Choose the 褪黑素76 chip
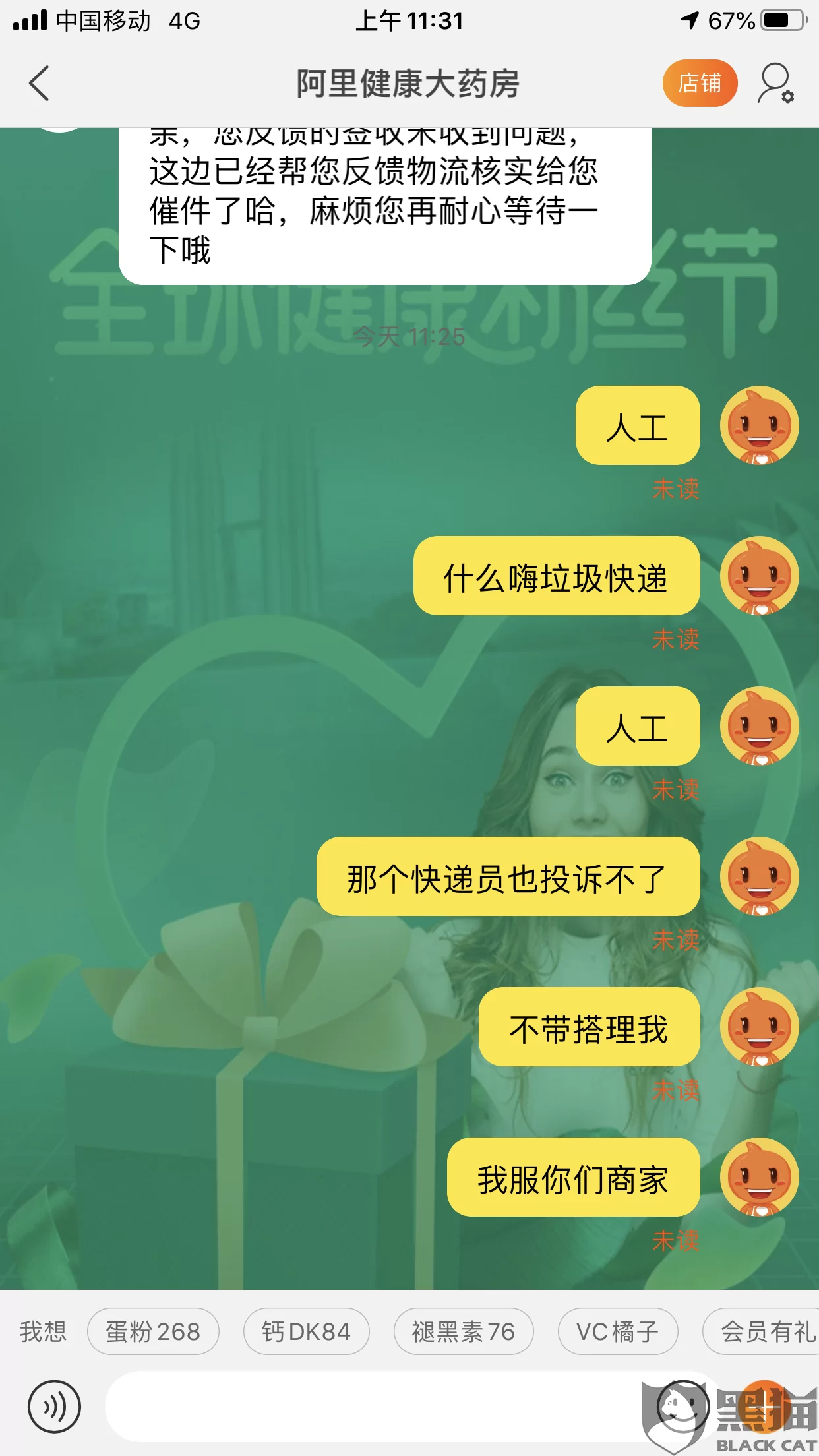This screenshot has height=1456, width=819. [x=463, y=1331]
